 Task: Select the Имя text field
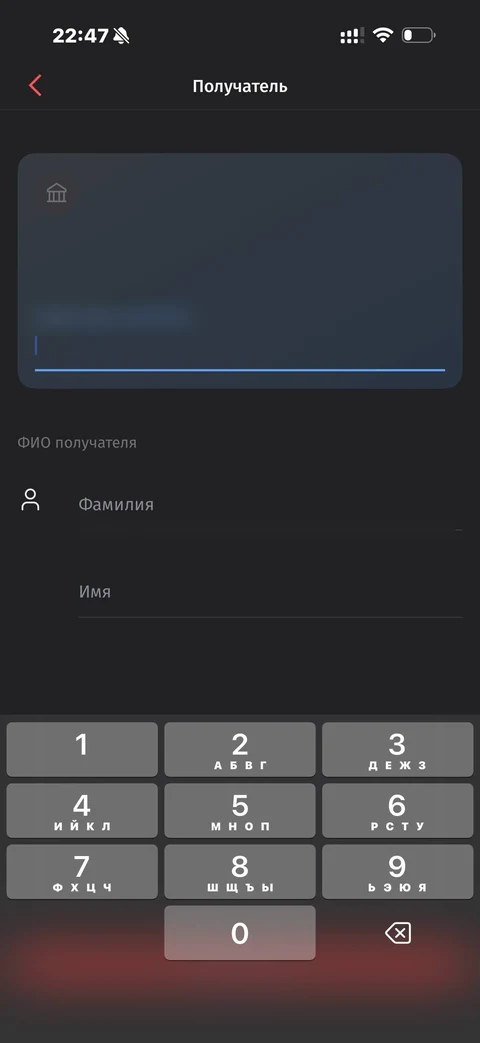(271, 592)
